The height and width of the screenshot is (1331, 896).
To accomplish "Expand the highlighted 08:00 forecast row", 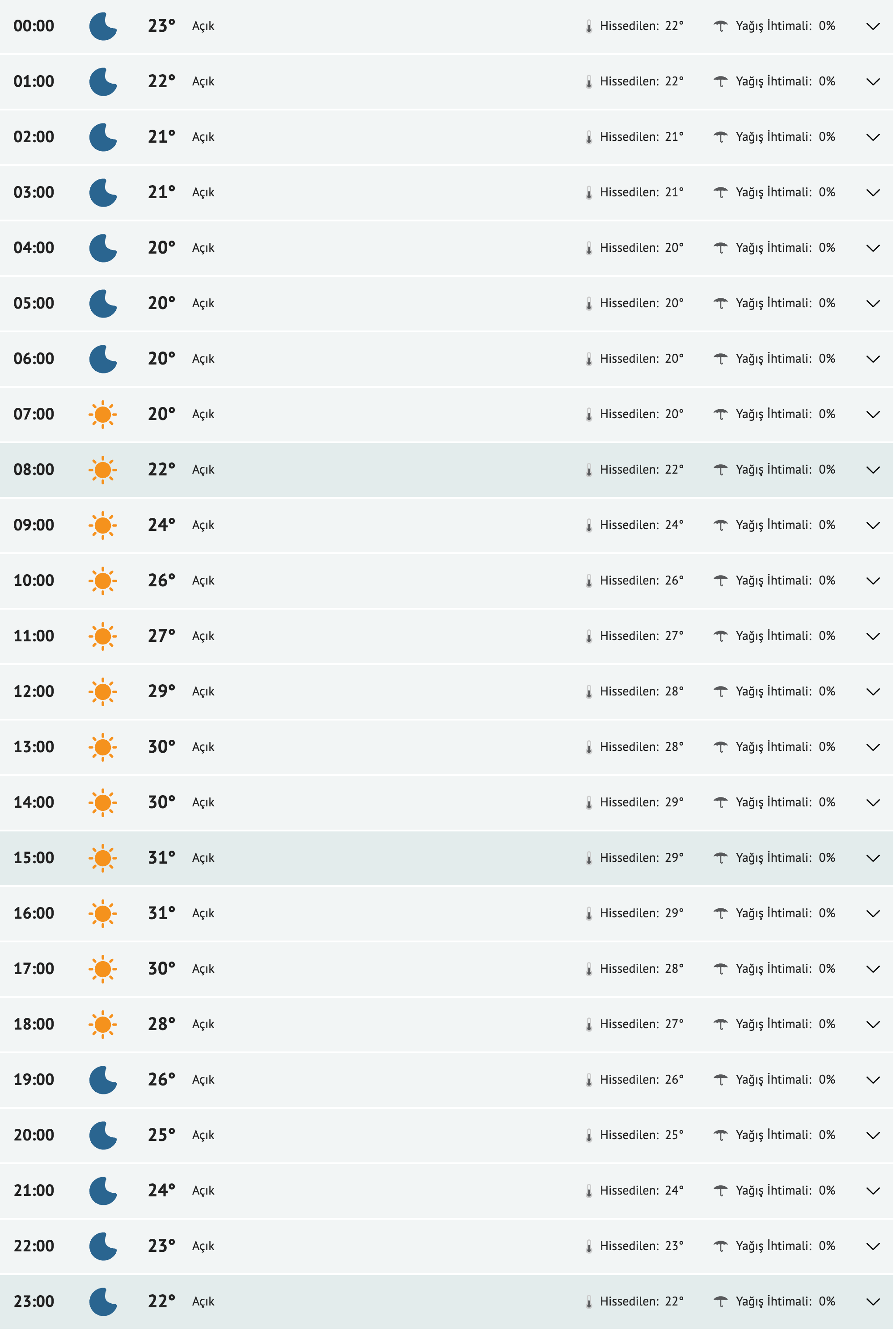I will (873, 470).
